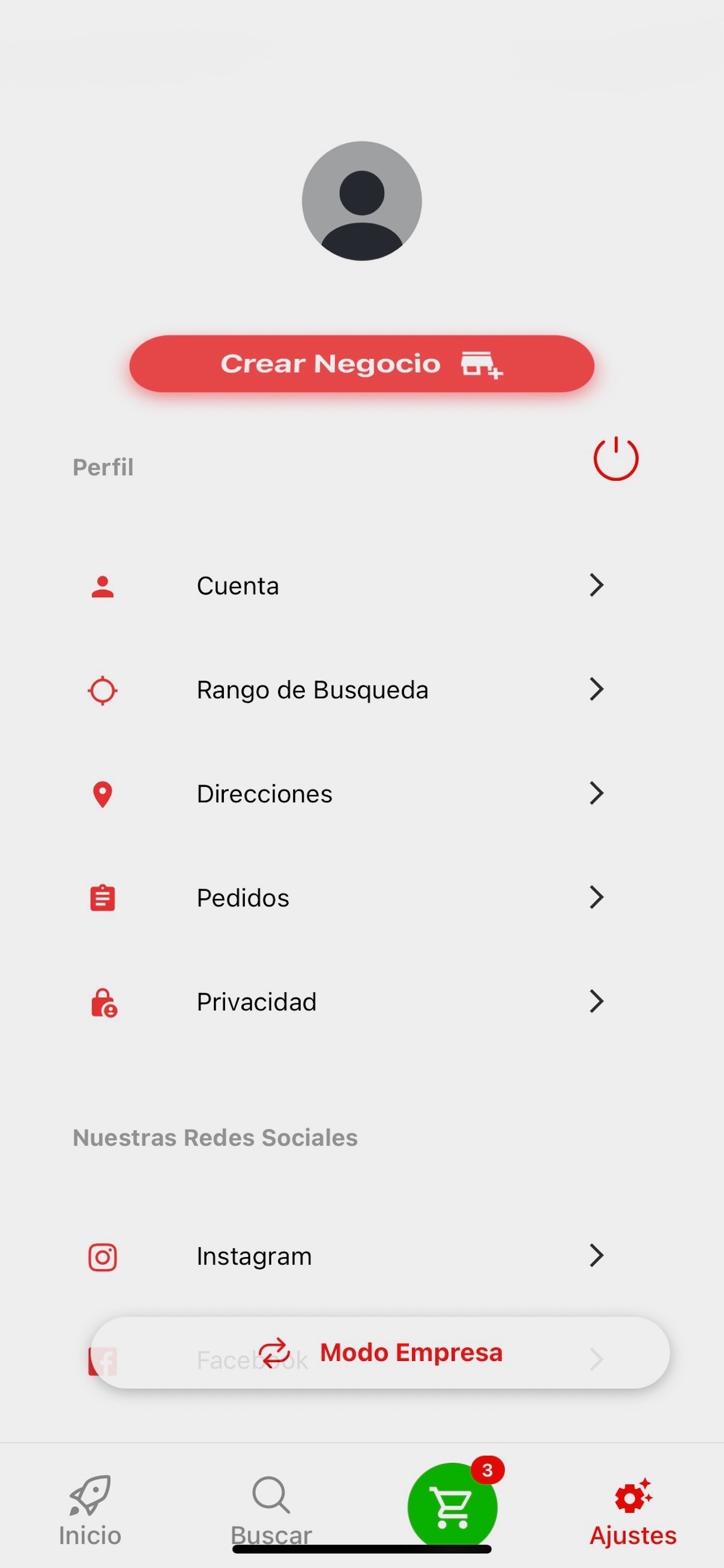Tap the Crear Negocio button
Image resolution: width=724 pixels, height=1568 pixels.
[361, 364]
